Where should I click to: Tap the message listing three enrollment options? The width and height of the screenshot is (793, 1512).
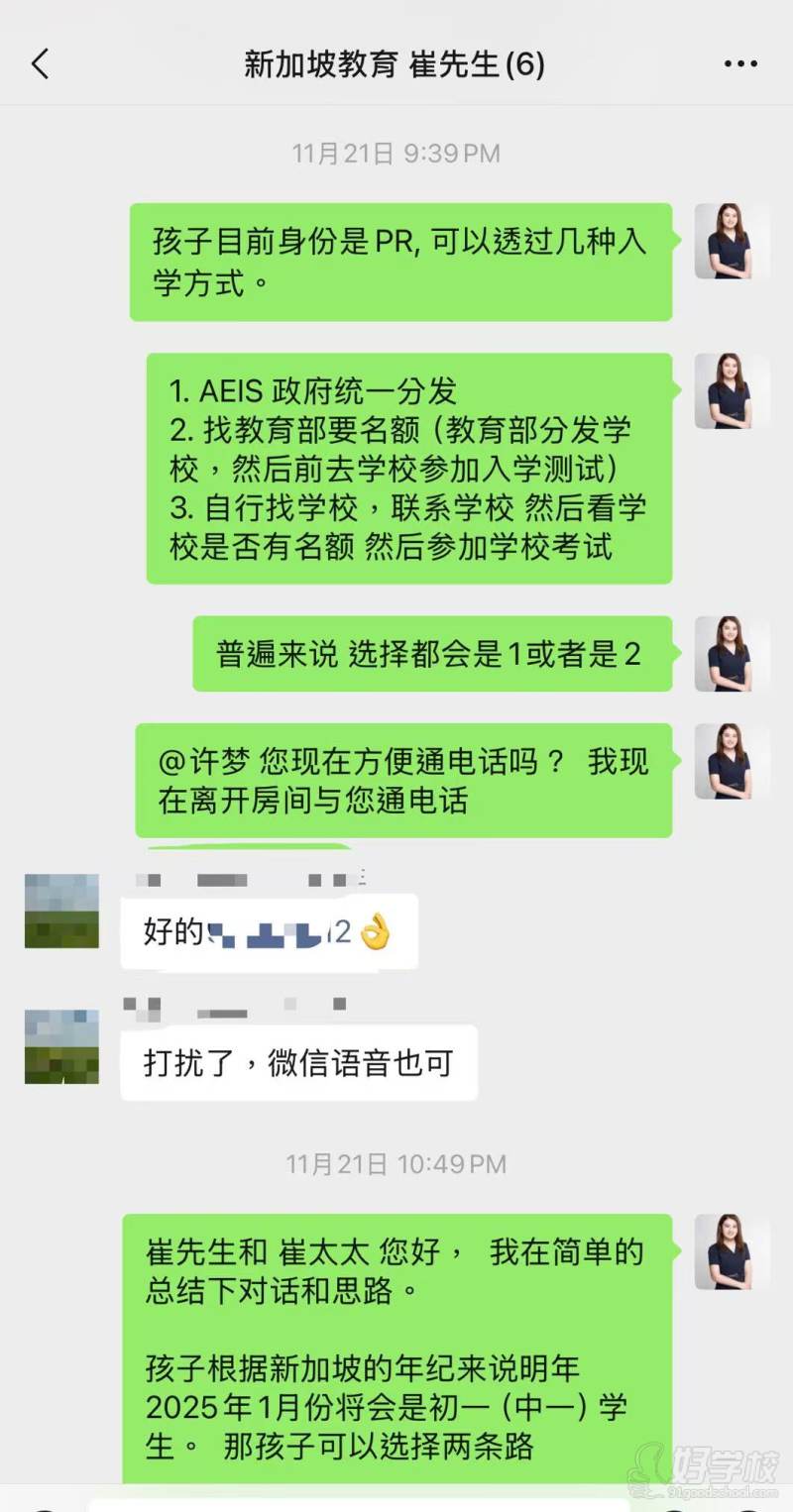click(x=411, y=467)
